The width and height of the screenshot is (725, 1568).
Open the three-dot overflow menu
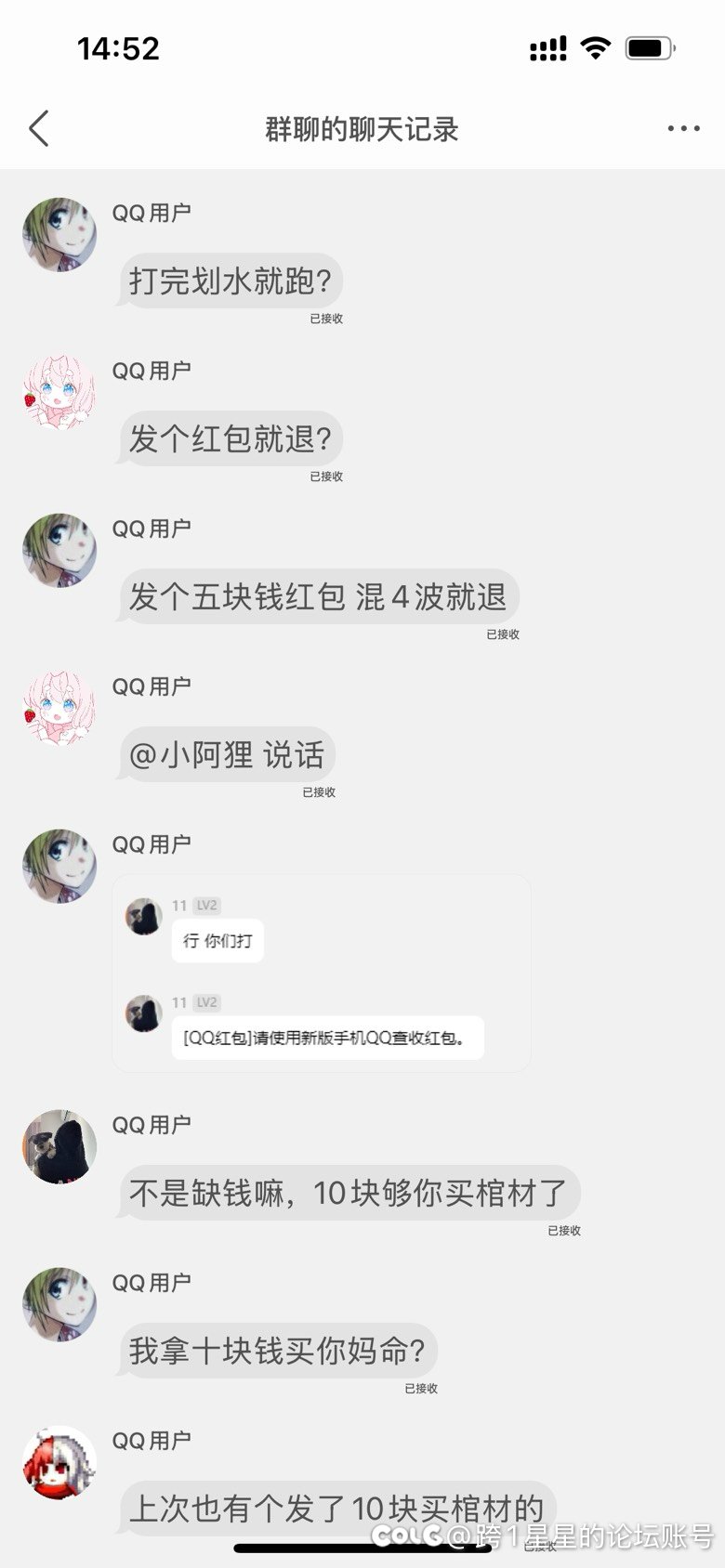point(683,129)
